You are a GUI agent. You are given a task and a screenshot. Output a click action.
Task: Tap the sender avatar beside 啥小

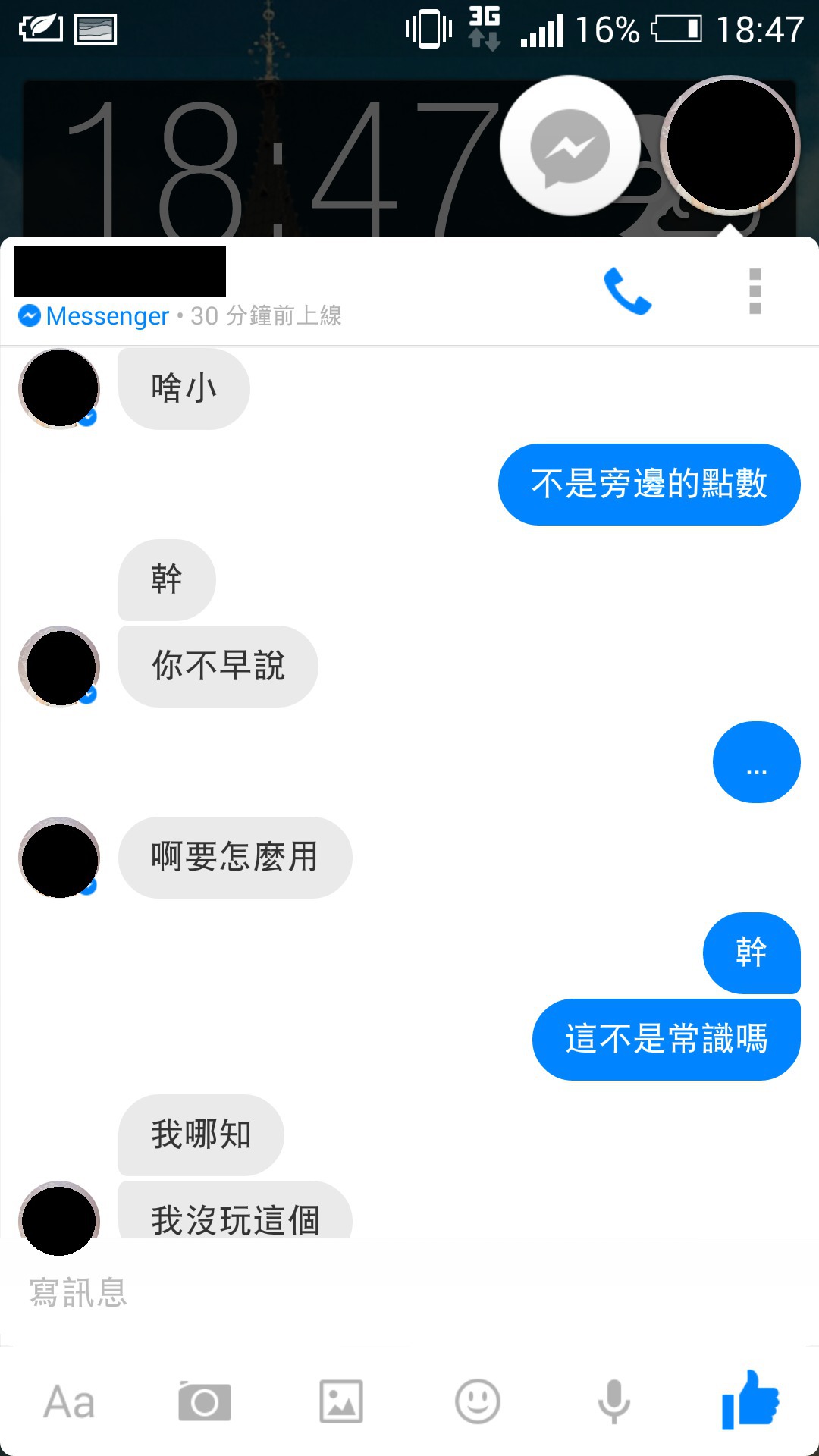click(59, 388)
